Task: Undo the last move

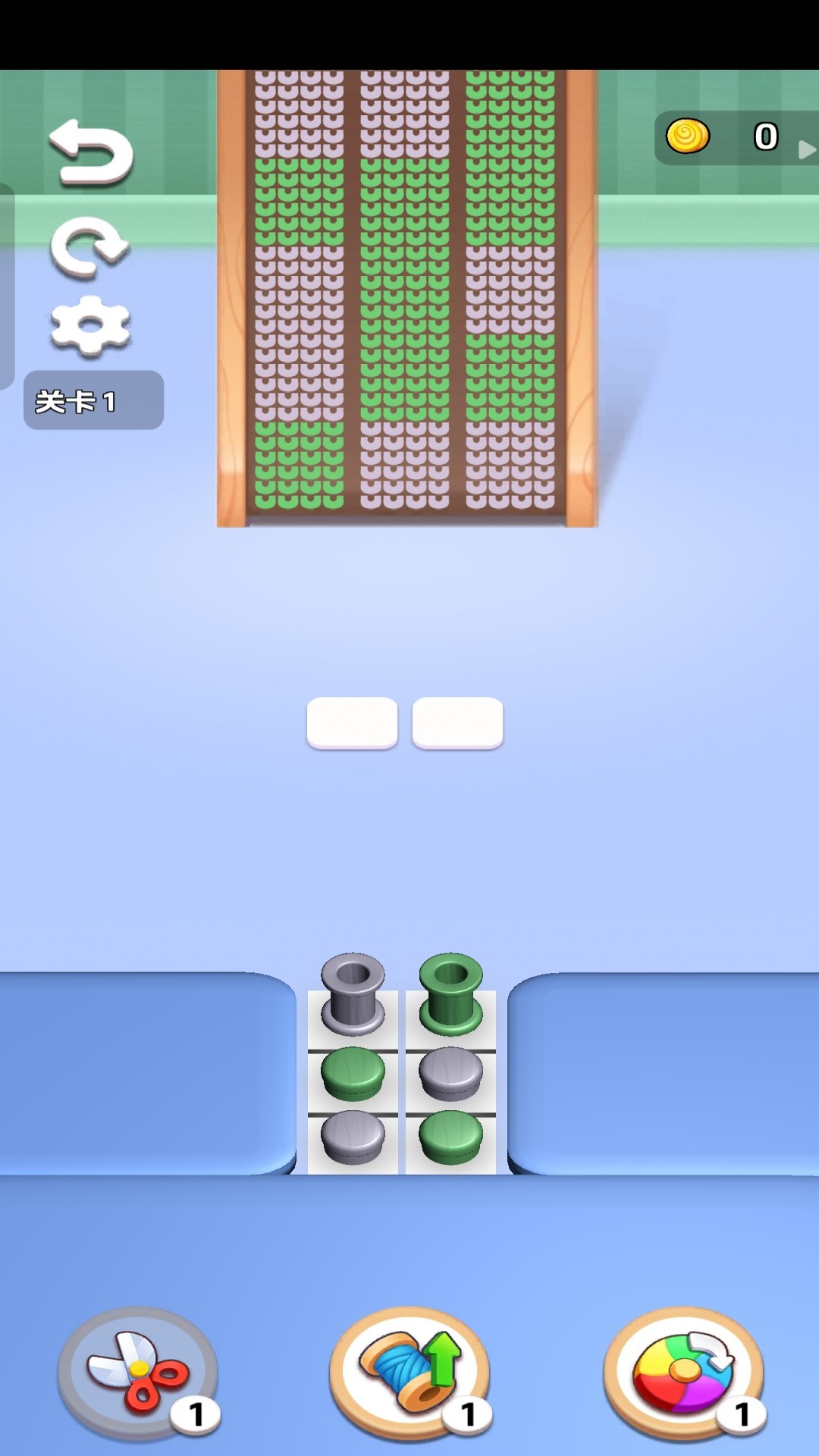Action: point(92,152)
